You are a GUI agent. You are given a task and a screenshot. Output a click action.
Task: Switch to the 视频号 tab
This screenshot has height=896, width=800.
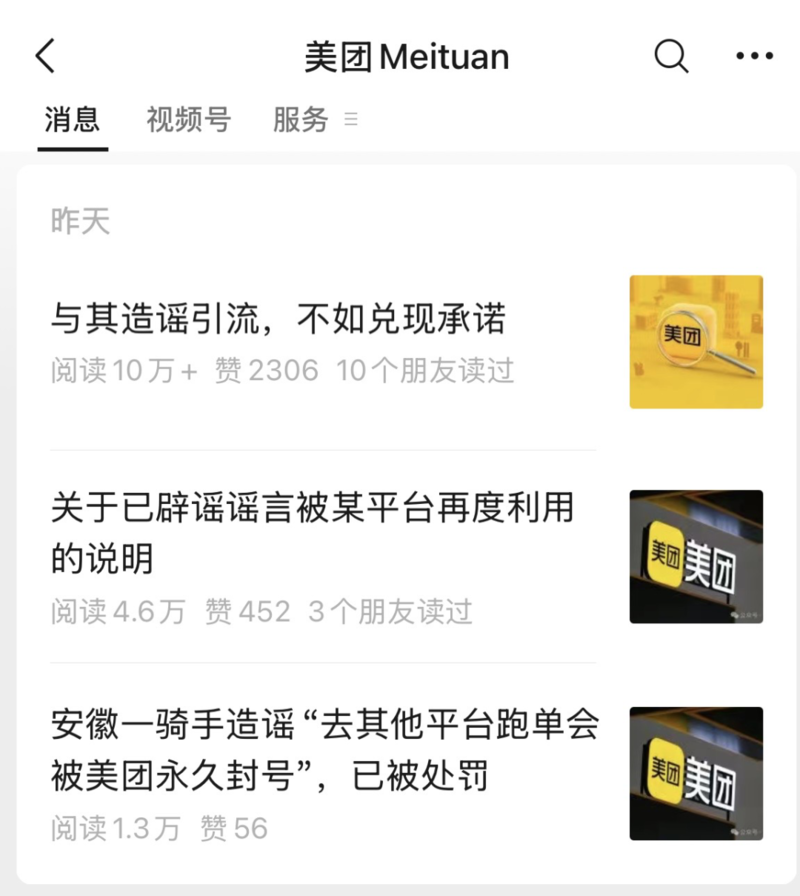click(186, 119)
